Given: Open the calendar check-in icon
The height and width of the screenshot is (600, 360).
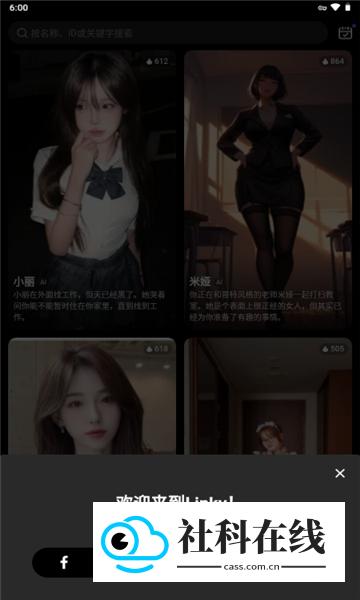Looking at the screenshot, I should (x=345, y=33).
